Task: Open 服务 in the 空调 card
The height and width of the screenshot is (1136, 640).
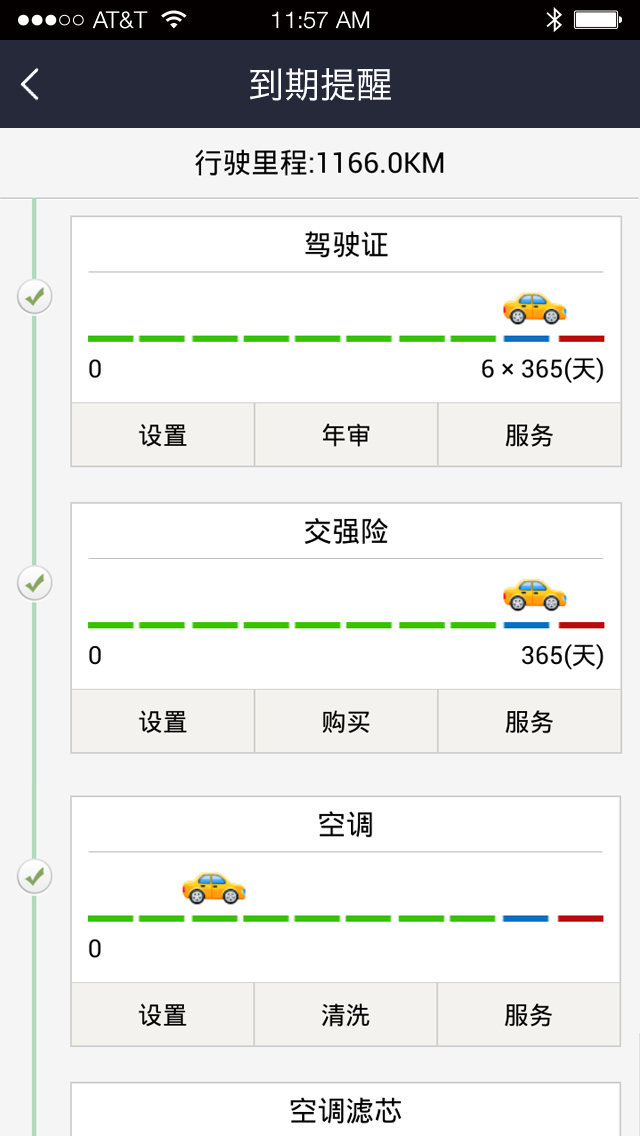Action: pos(529,1015)
